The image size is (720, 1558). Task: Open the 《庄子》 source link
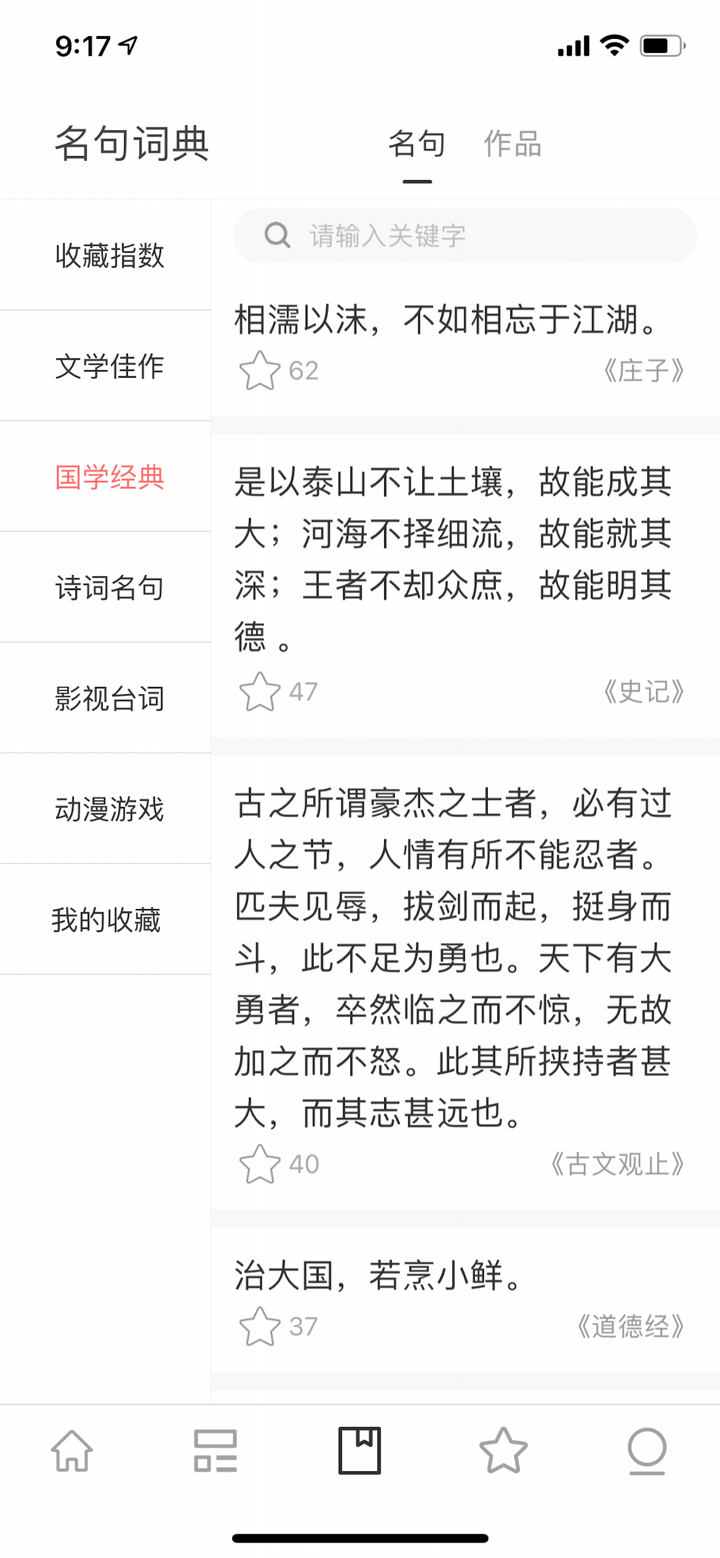642,369
